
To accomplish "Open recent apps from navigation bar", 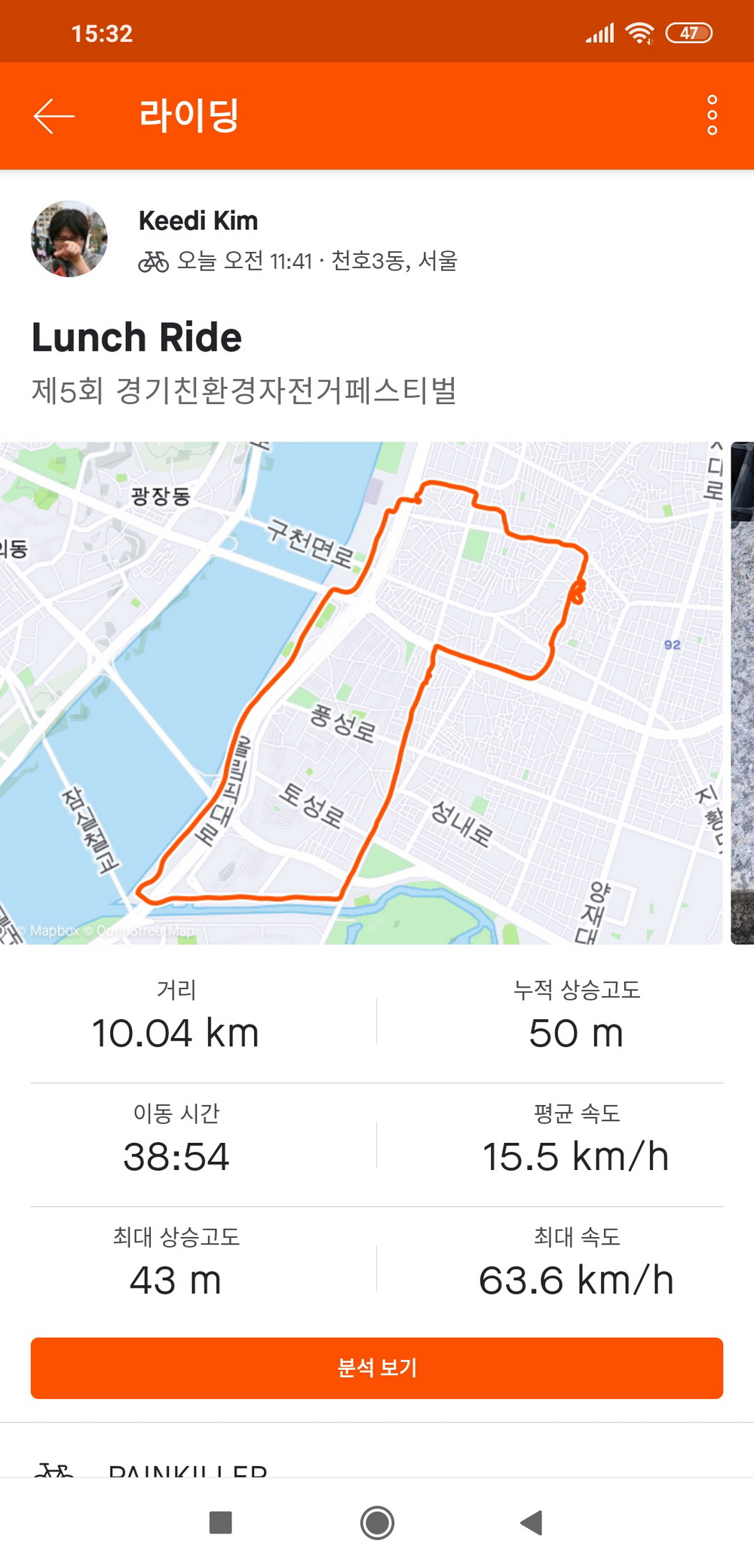I will (220, 1523).
